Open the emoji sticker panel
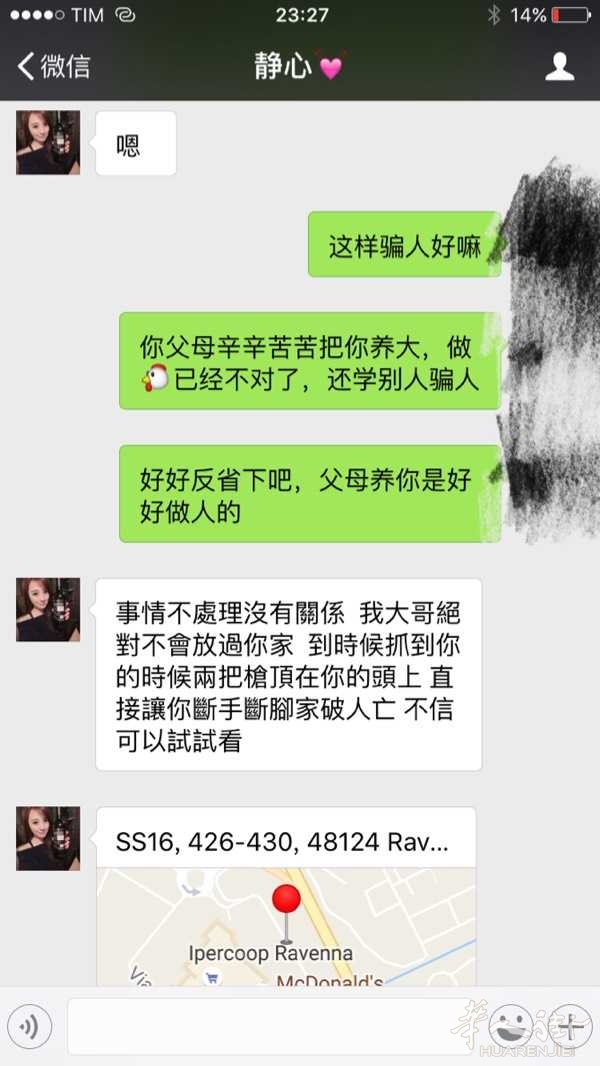The image size is (600, 1066). (512, 1026)
